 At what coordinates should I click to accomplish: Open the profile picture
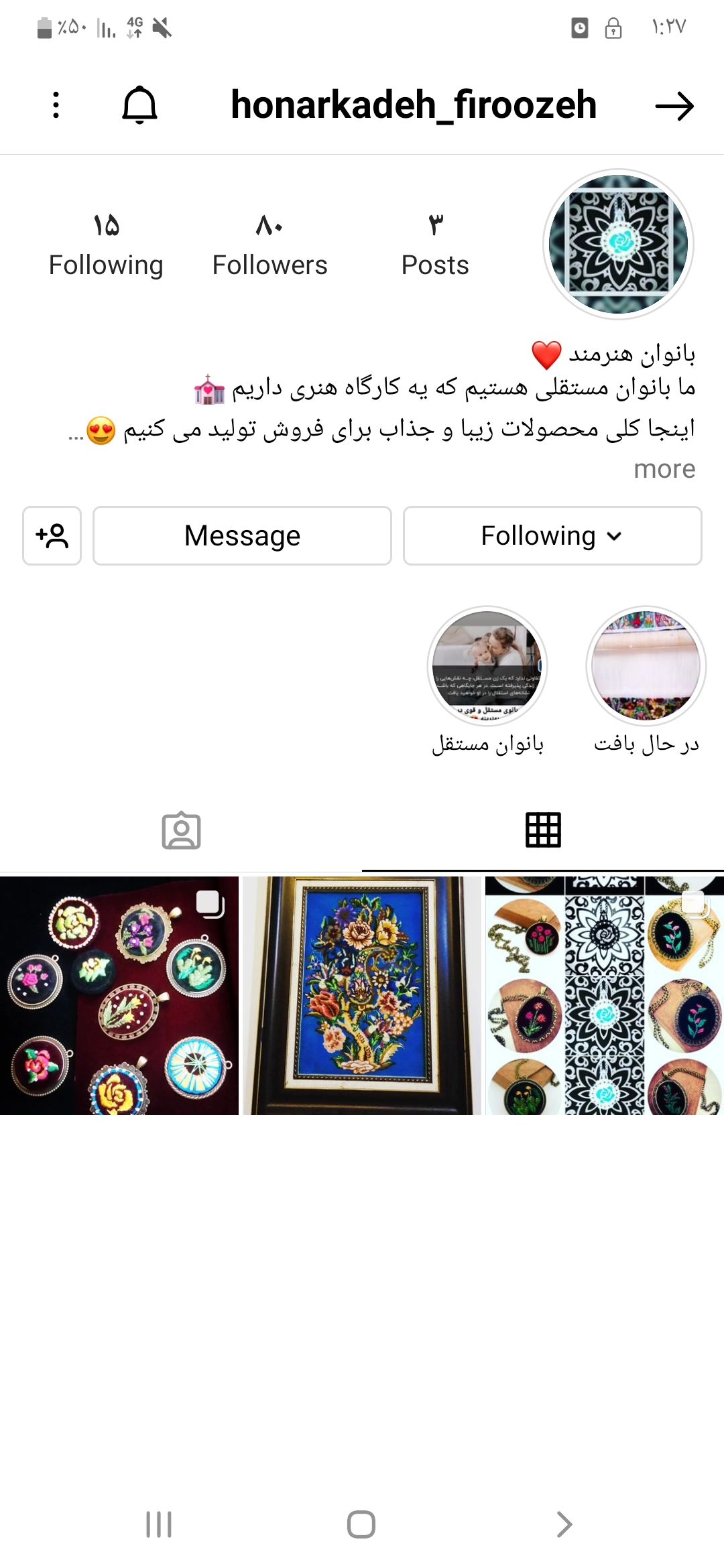coord(618,245)
